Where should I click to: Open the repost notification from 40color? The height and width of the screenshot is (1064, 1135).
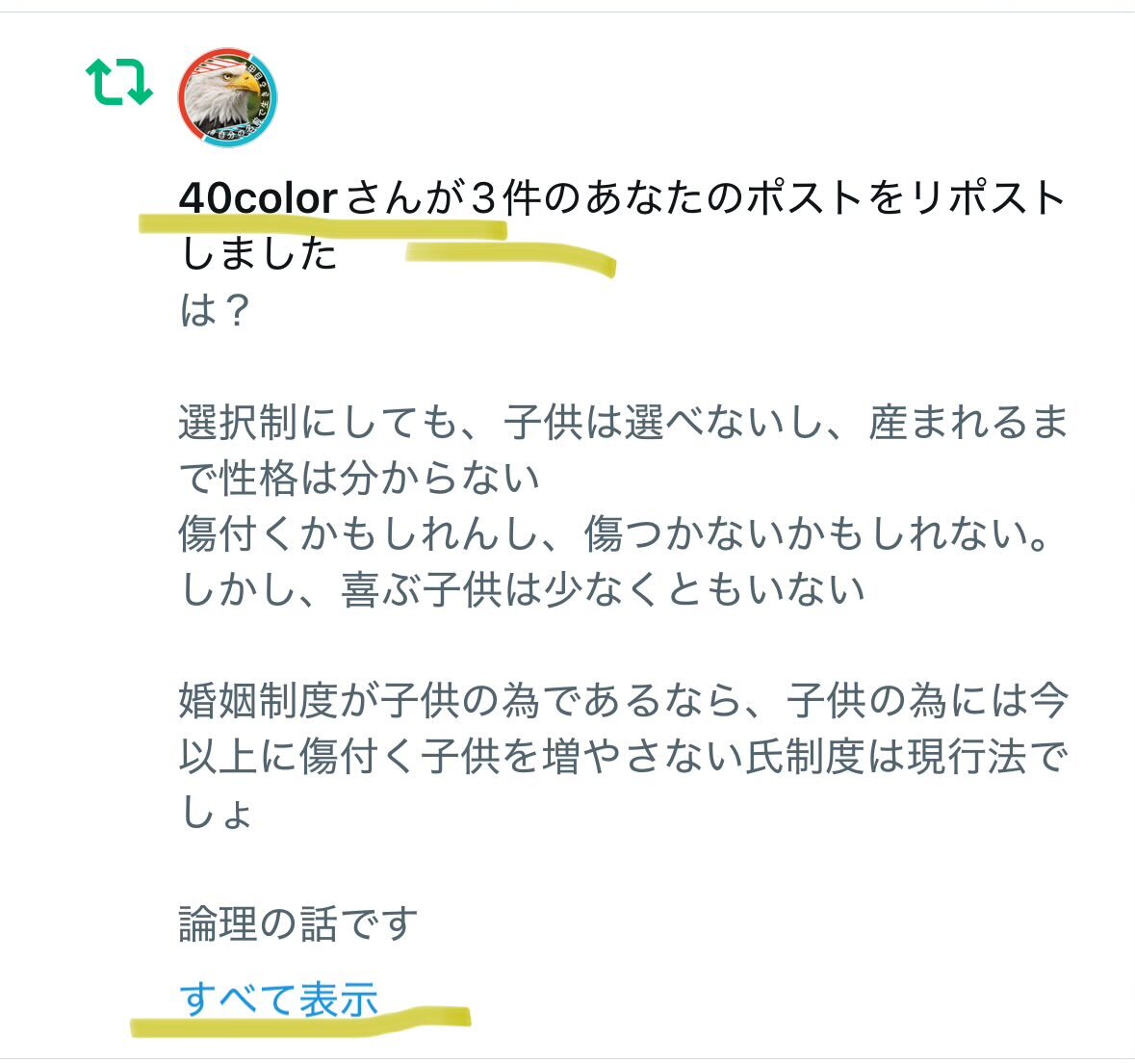pyautogui.click(x=622, y=224)
